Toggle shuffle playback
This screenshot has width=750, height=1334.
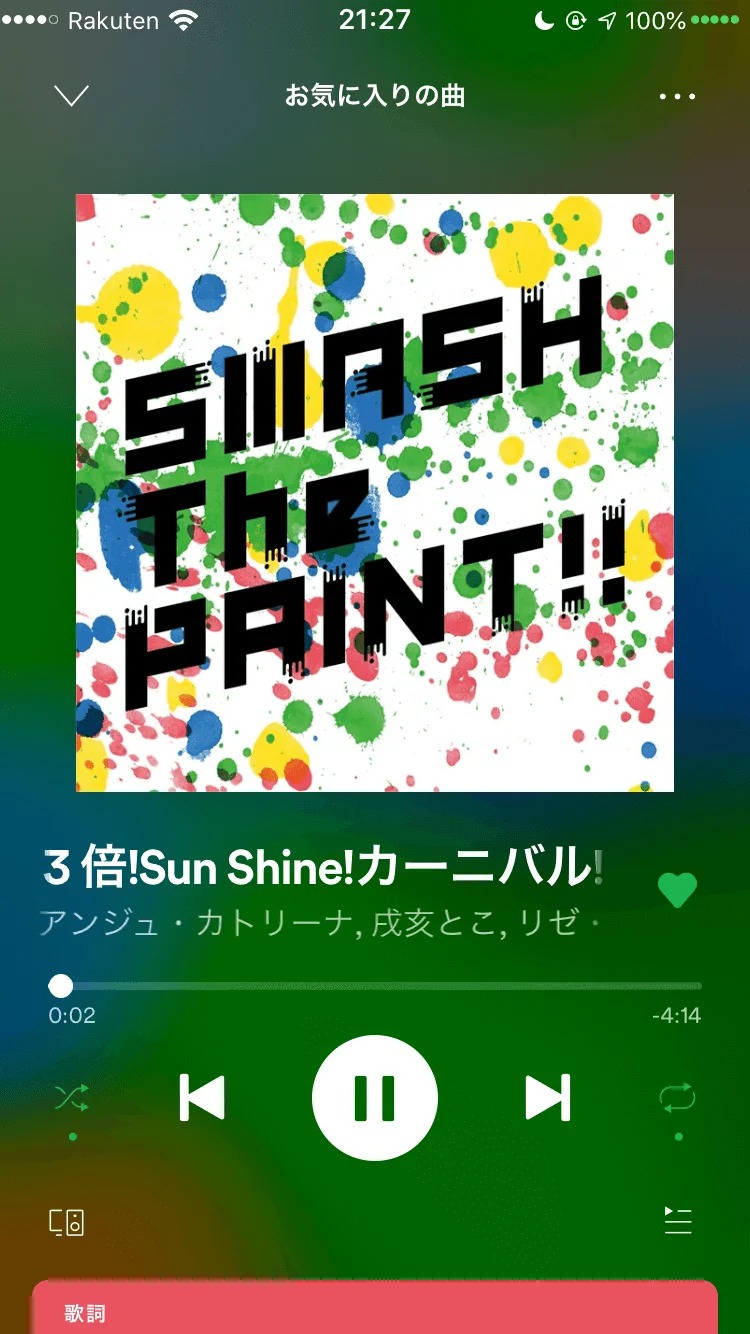(x=72, y=1099)
